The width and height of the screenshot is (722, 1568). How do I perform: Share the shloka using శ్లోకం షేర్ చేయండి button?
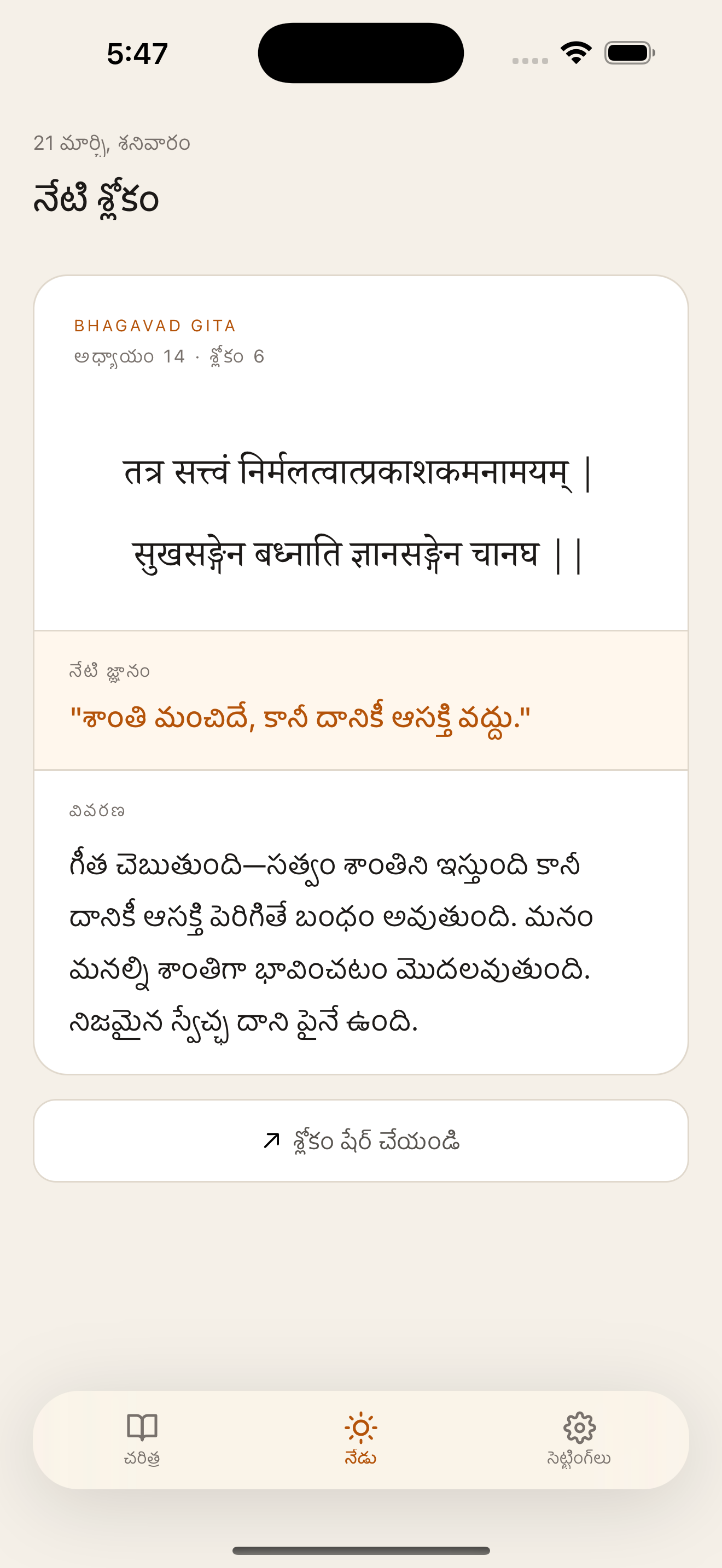pyautogui.click(x=361, y=1140)
